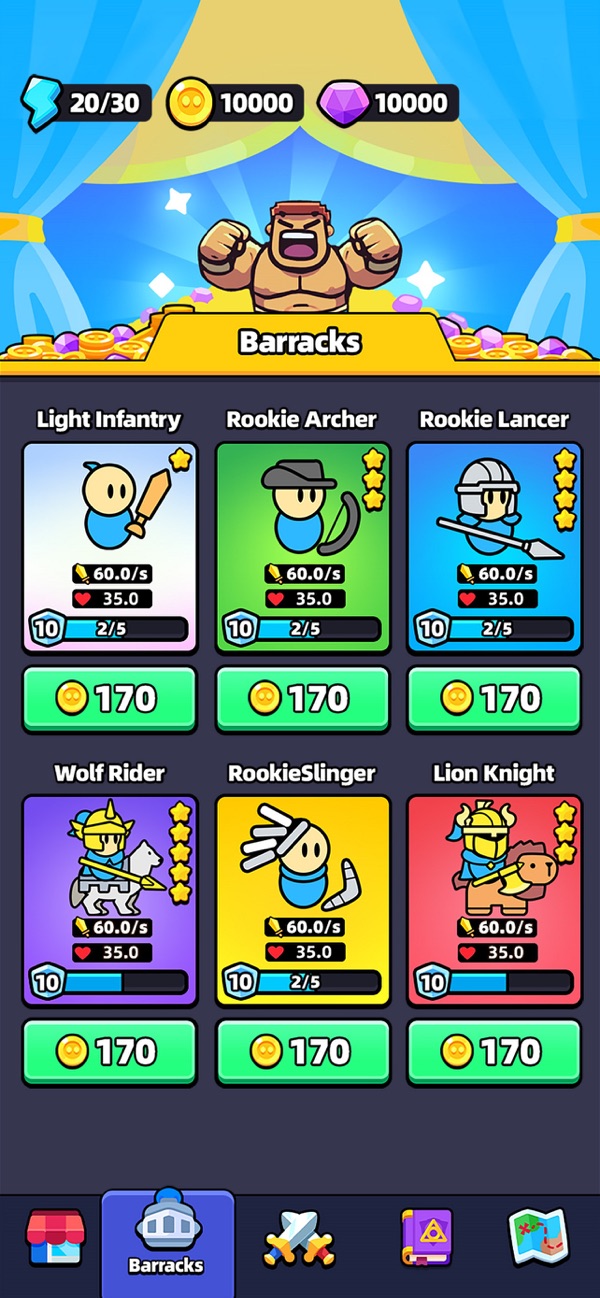Spend 170 coins on RookieSlinger
Screen dimensions: 600x1298
coord(302,1051)
